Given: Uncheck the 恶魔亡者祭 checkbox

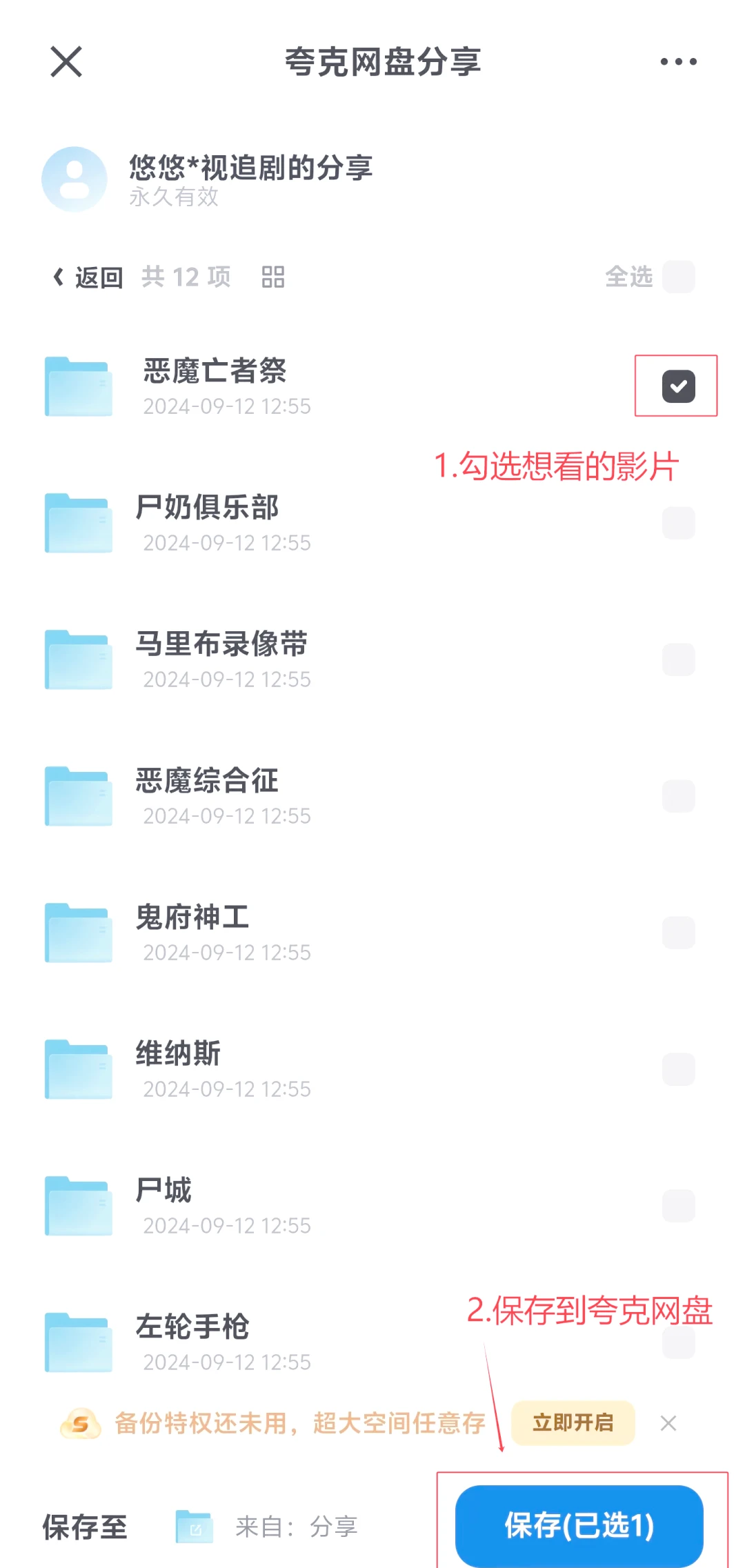Looking at the screenshot, I should [679, 386].
